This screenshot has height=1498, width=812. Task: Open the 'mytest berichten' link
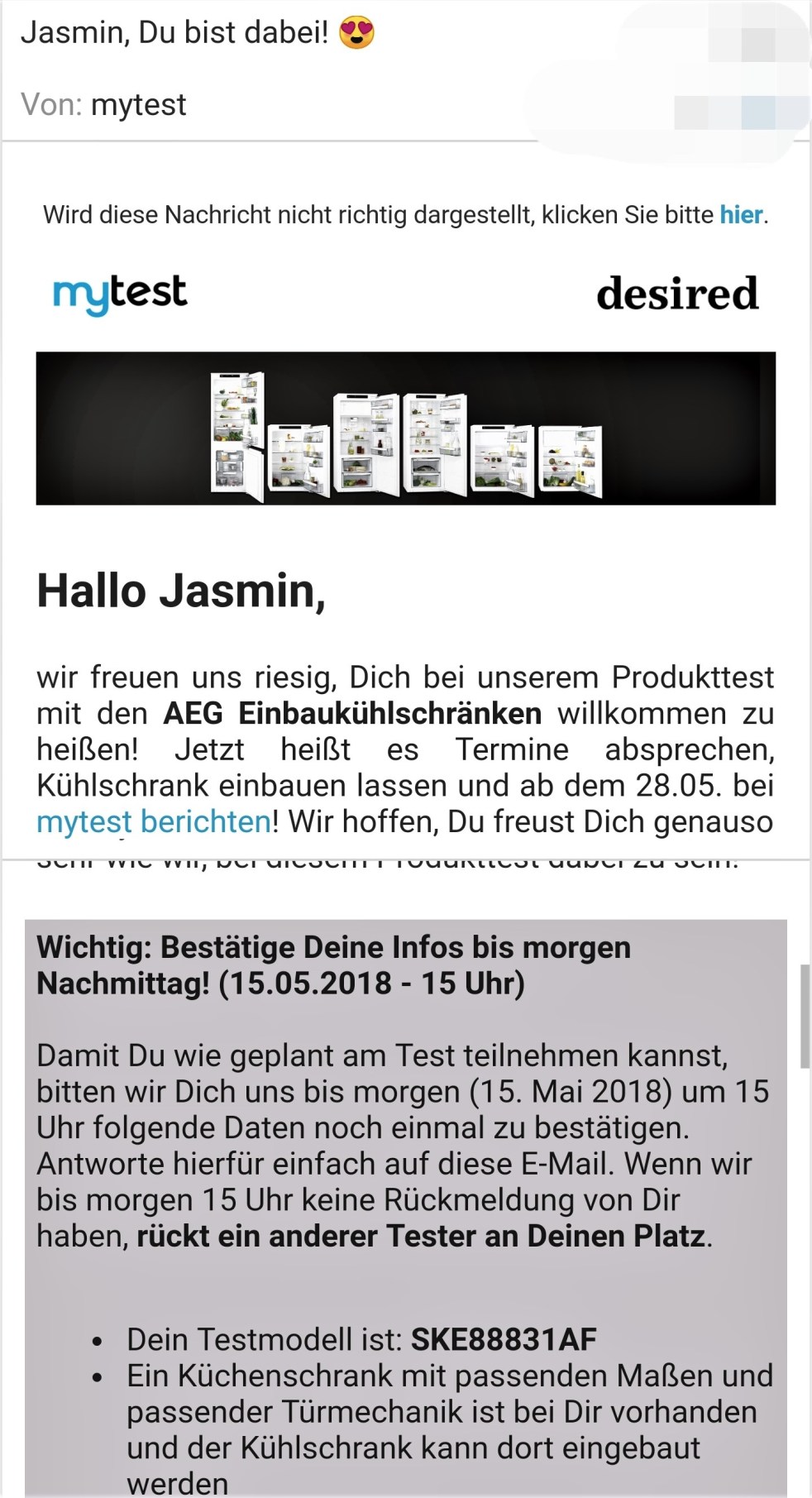(154, 821)
